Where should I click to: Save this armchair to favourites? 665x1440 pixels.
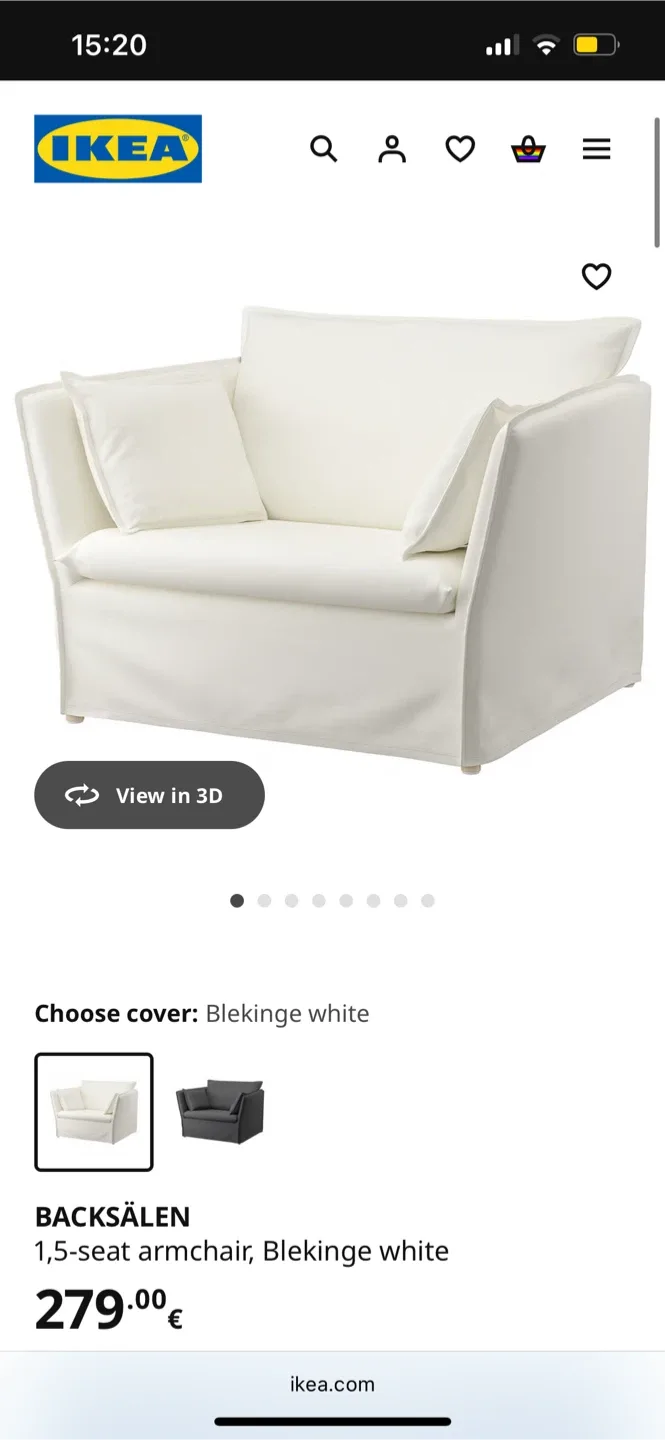coord(596,276)
